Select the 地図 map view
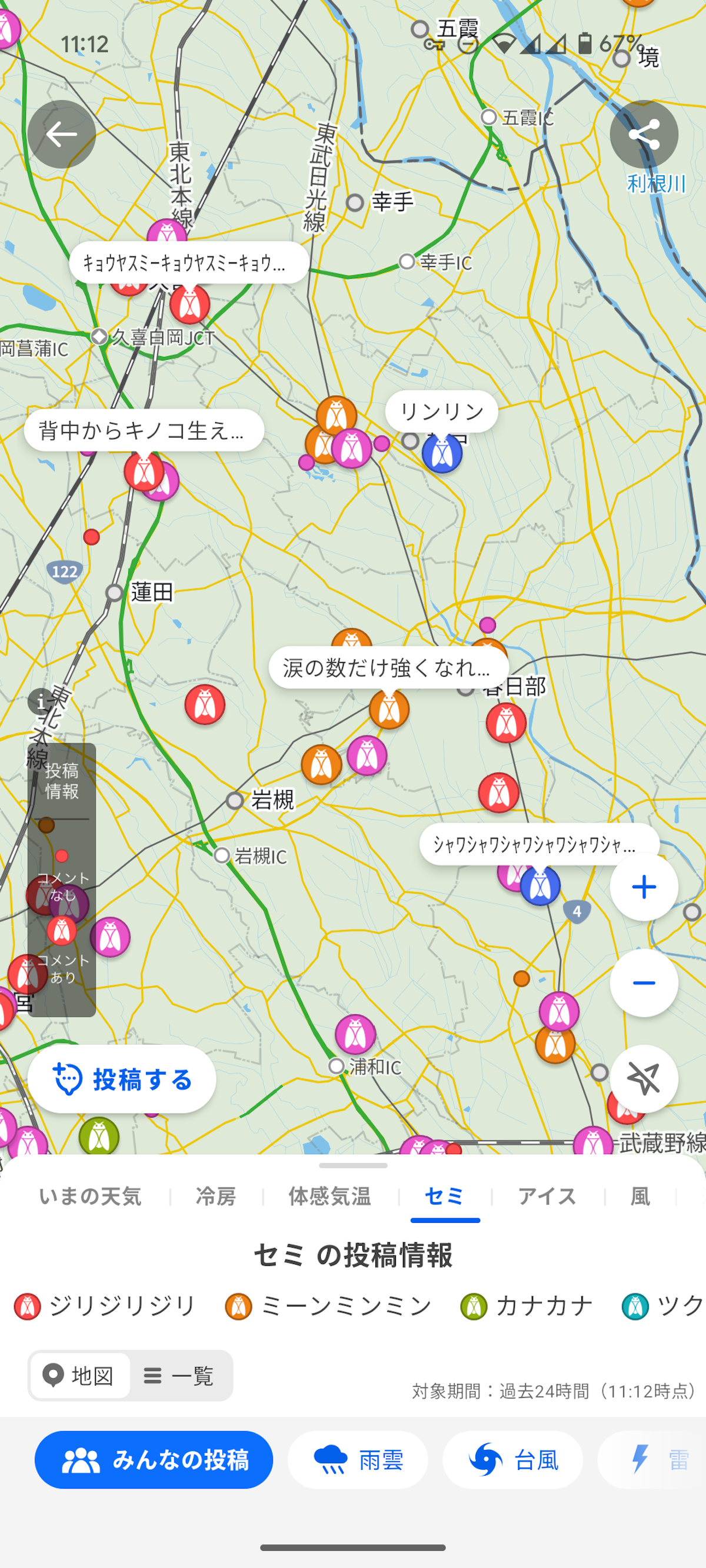Image resolution: width=706 pixels, height=1568 pixels. click(79, 1376)
